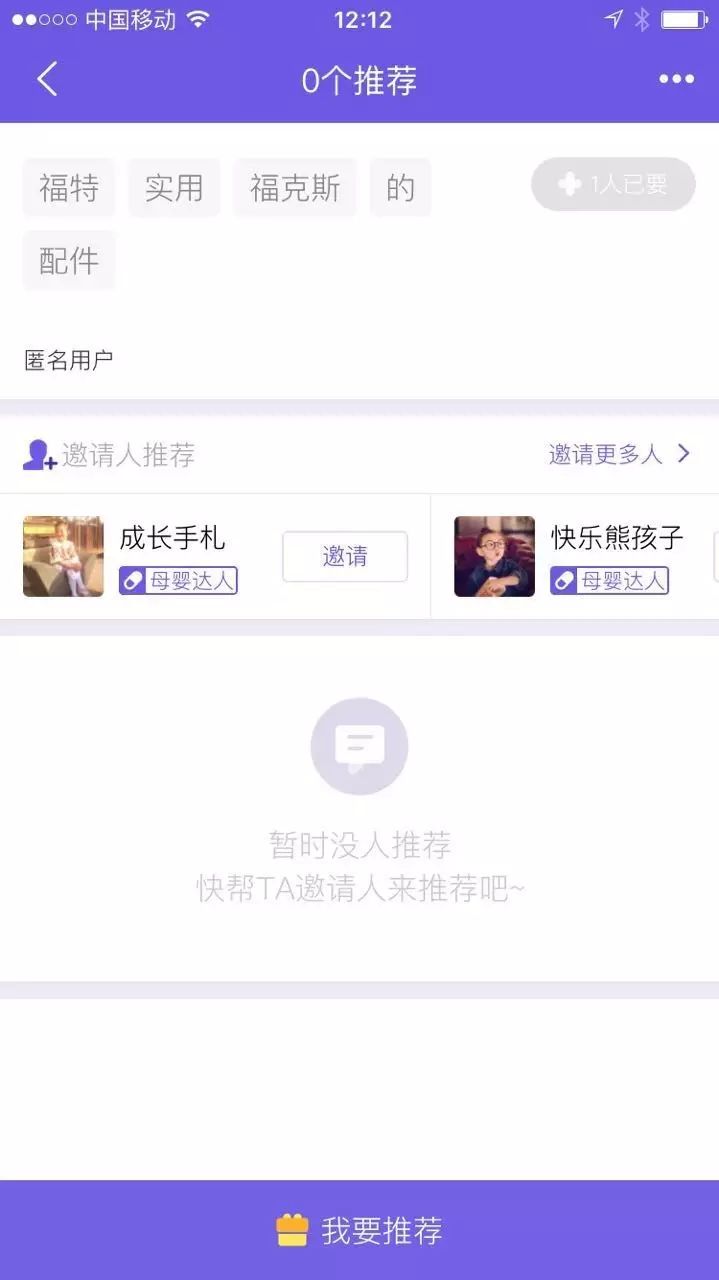719x1280 pixels.
Task: Select the 福特 tag chip
Action: [69, 188]
